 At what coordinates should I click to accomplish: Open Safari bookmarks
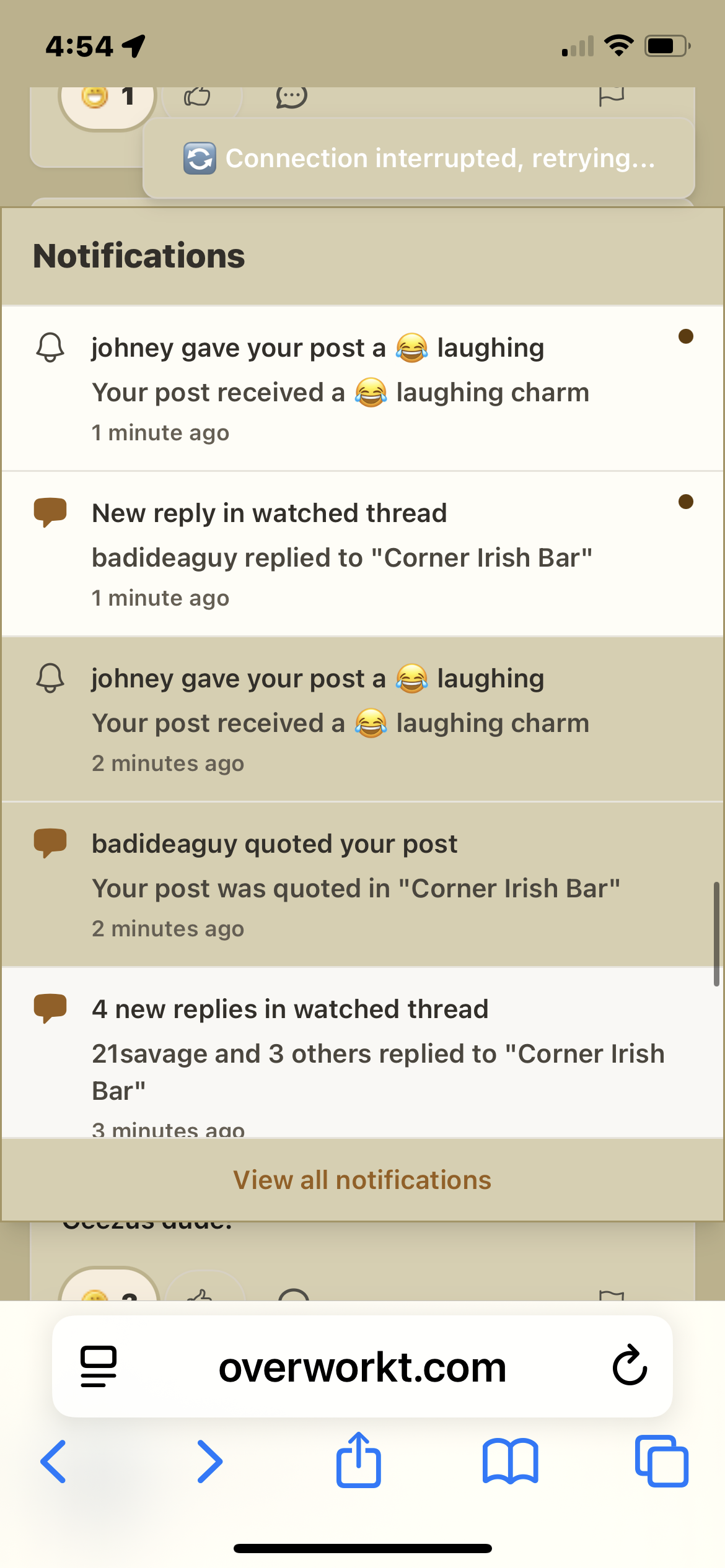point(510,1461)
